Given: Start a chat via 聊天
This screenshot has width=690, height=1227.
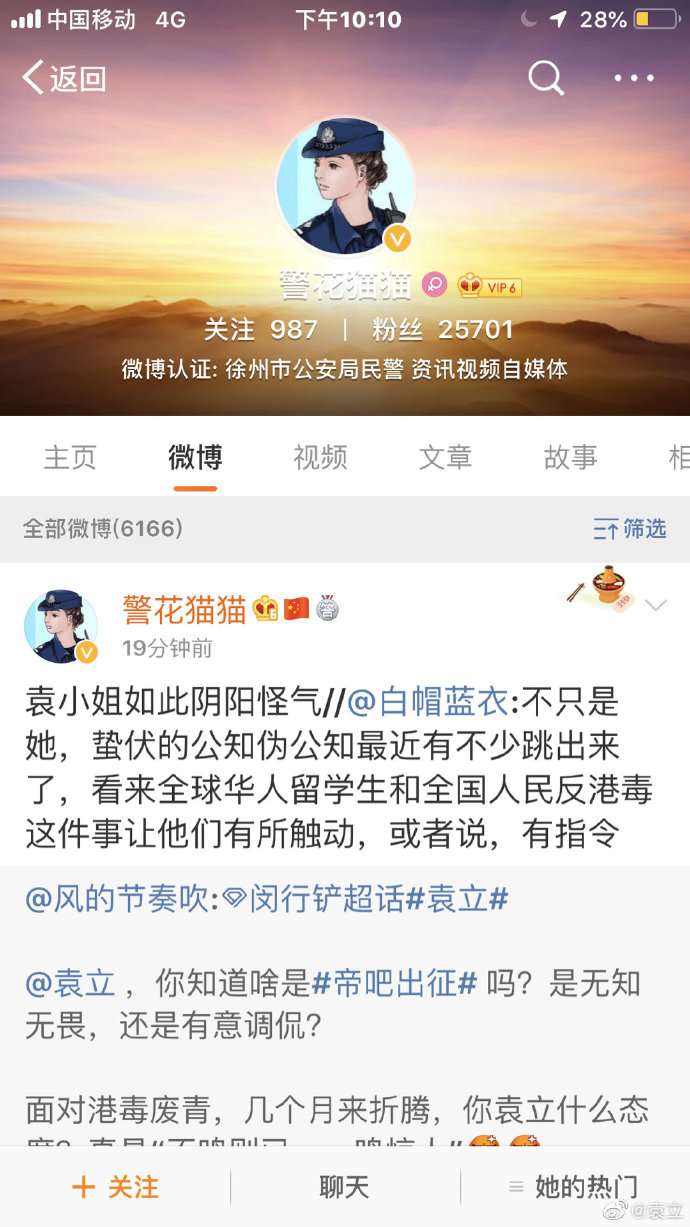Looking at the screenshot, I should 344,1187.
